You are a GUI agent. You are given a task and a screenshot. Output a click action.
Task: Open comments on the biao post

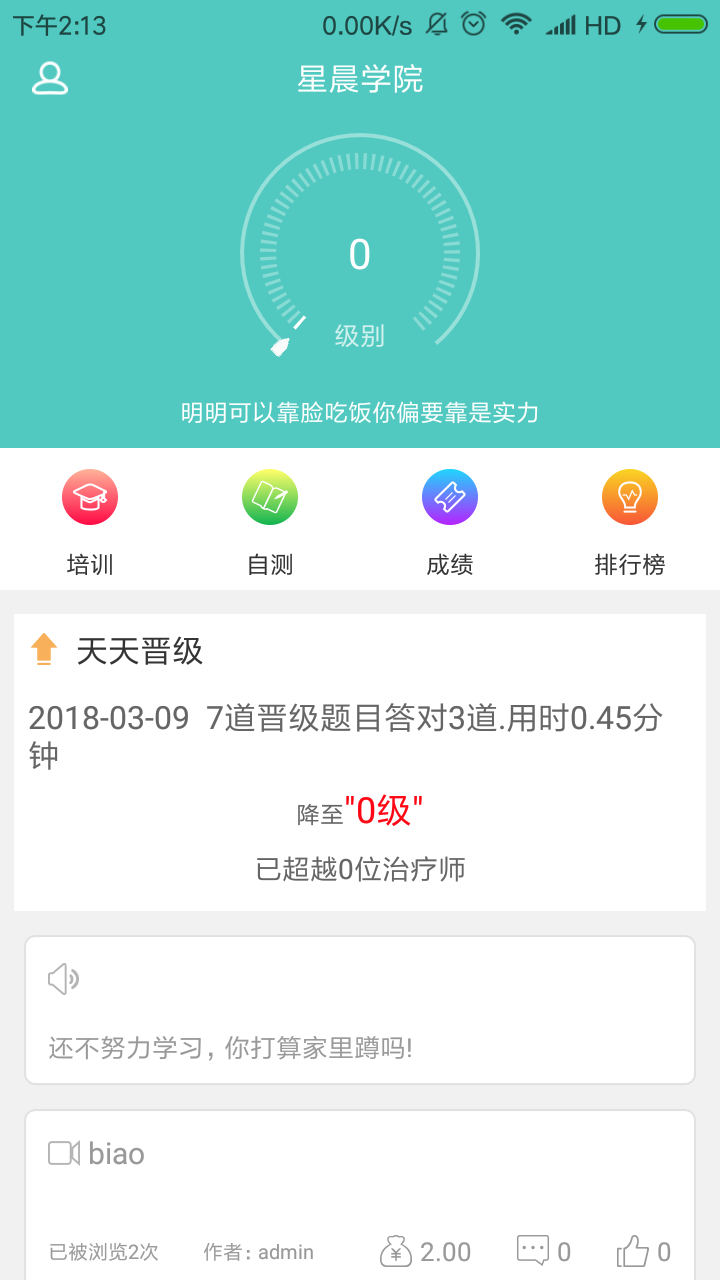click(x=533, y=1250)
